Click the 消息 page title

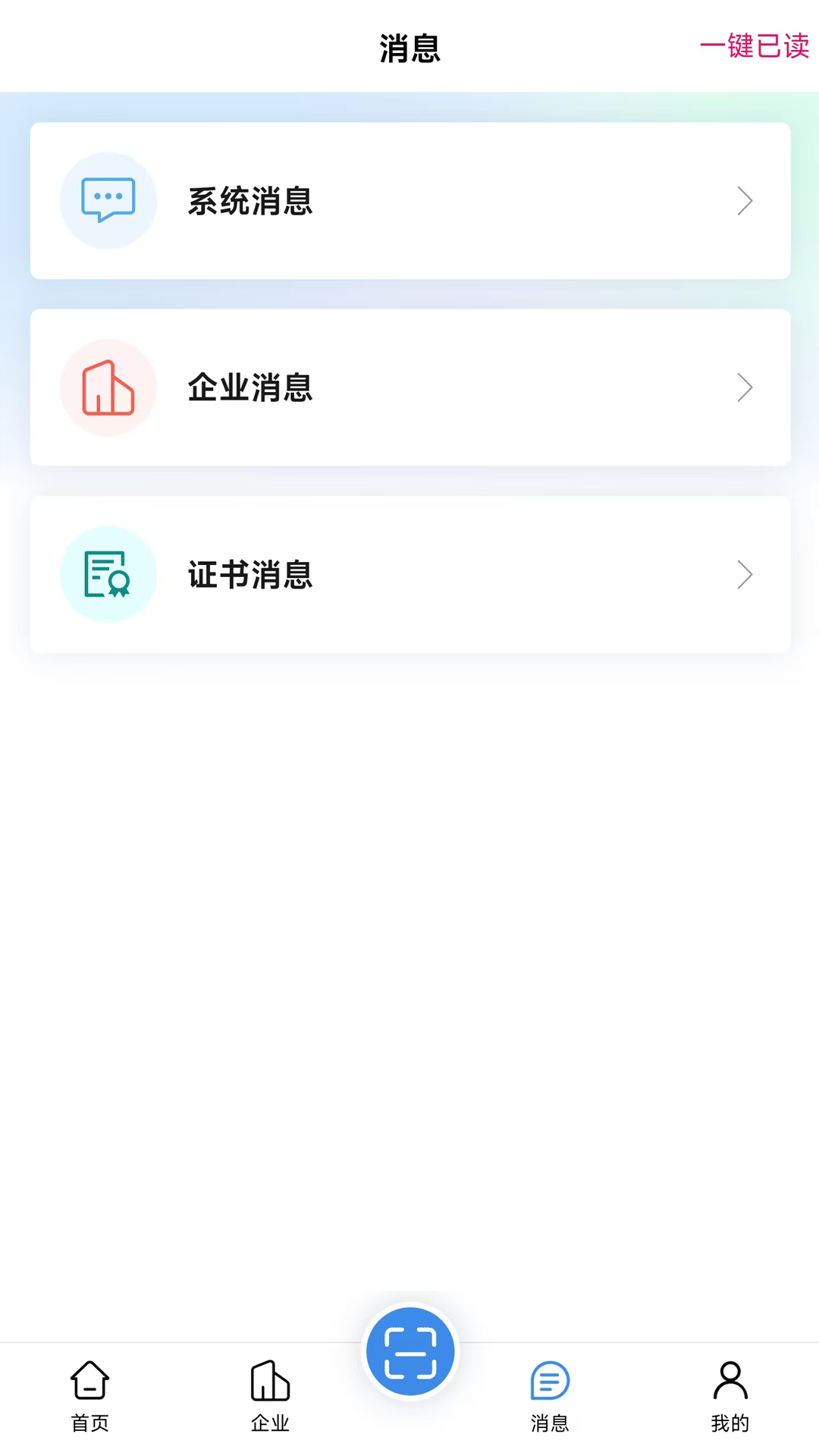[409, 48]
